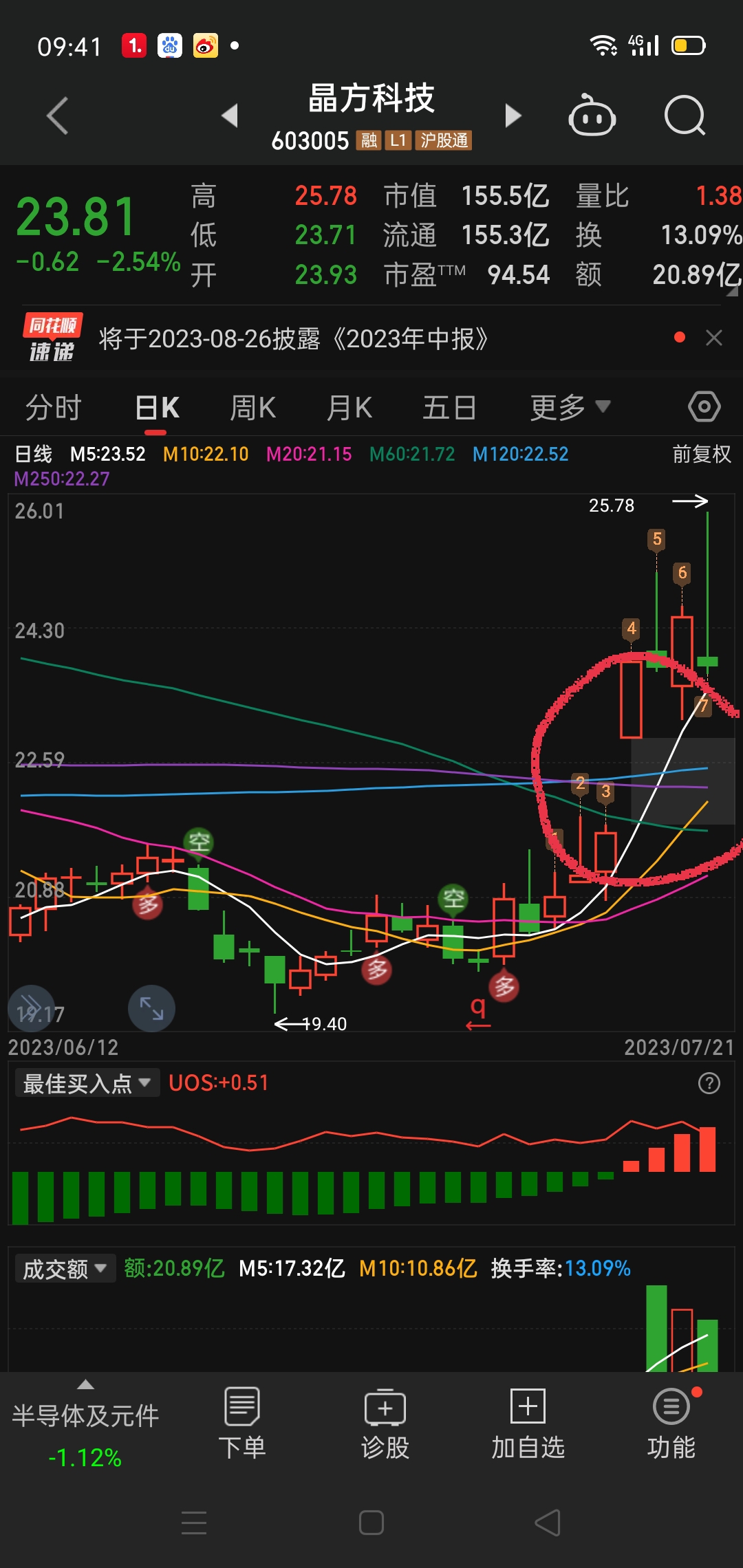Viewport: 743px width, 1568px height.
Task: Switch to the 周K weekly chart tab
Action: point(255,406)
